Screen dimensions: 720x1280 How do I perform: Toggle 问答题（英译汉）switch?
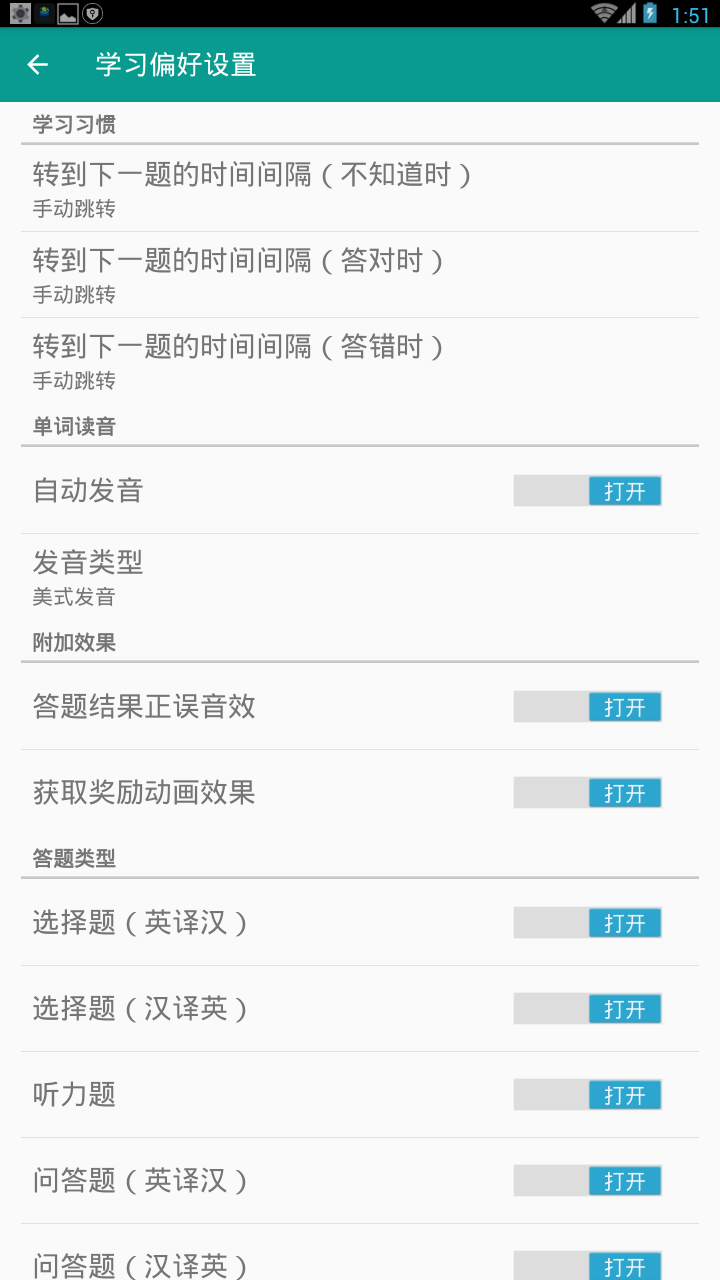(588, 1181)
